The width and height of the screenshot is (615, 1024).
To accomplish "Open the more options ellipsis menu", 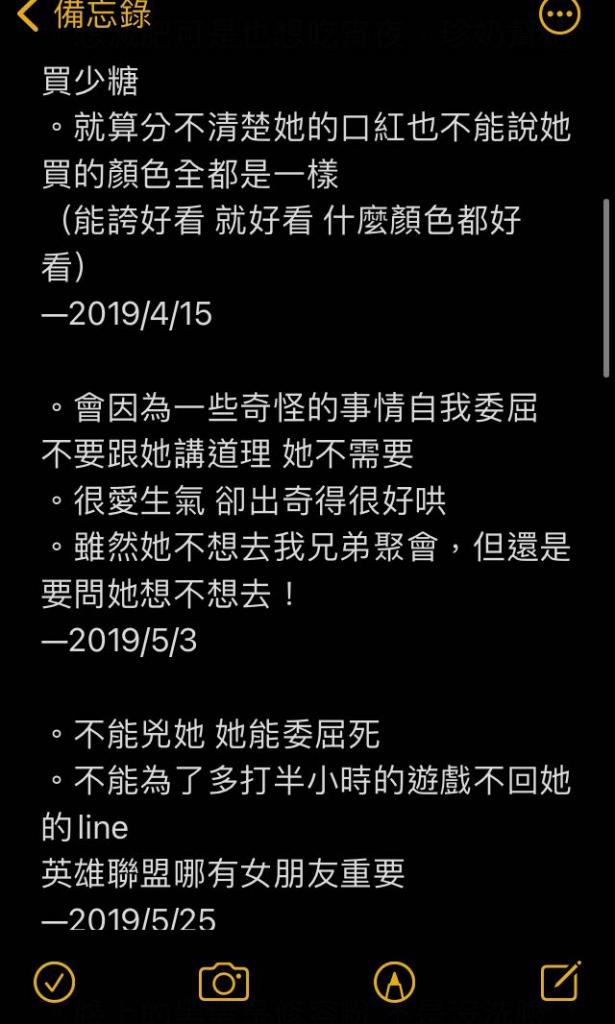I will coord(559,15).
